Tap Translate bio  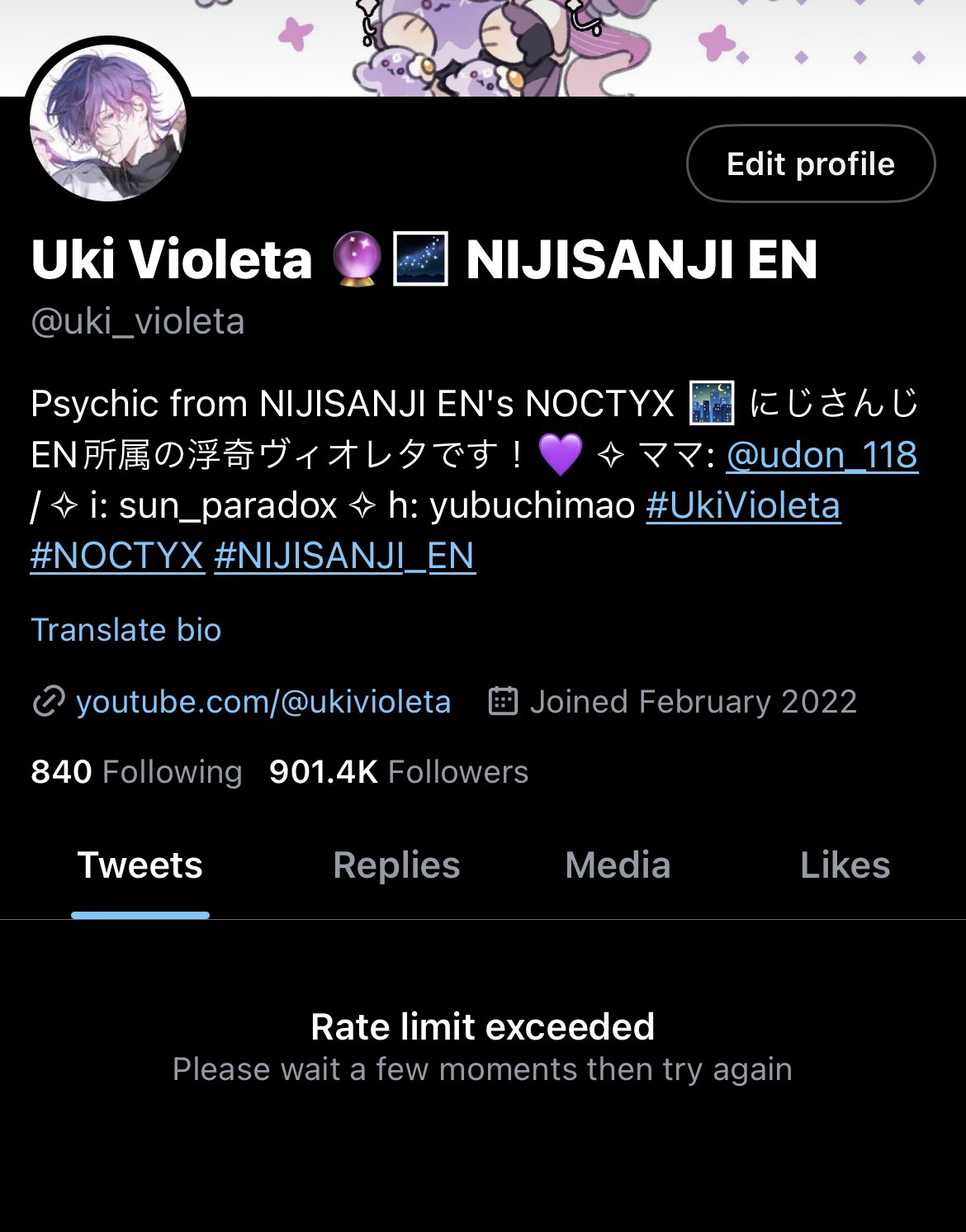pos(126,630)
